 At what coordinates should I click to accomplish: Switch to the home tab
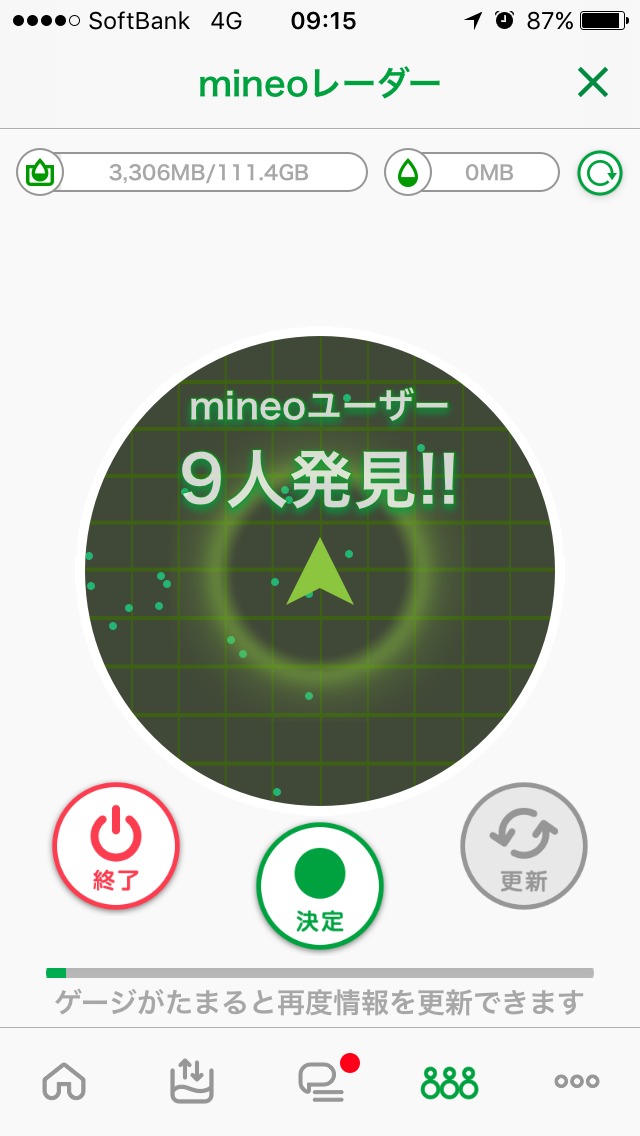[x=64, y=1082]
